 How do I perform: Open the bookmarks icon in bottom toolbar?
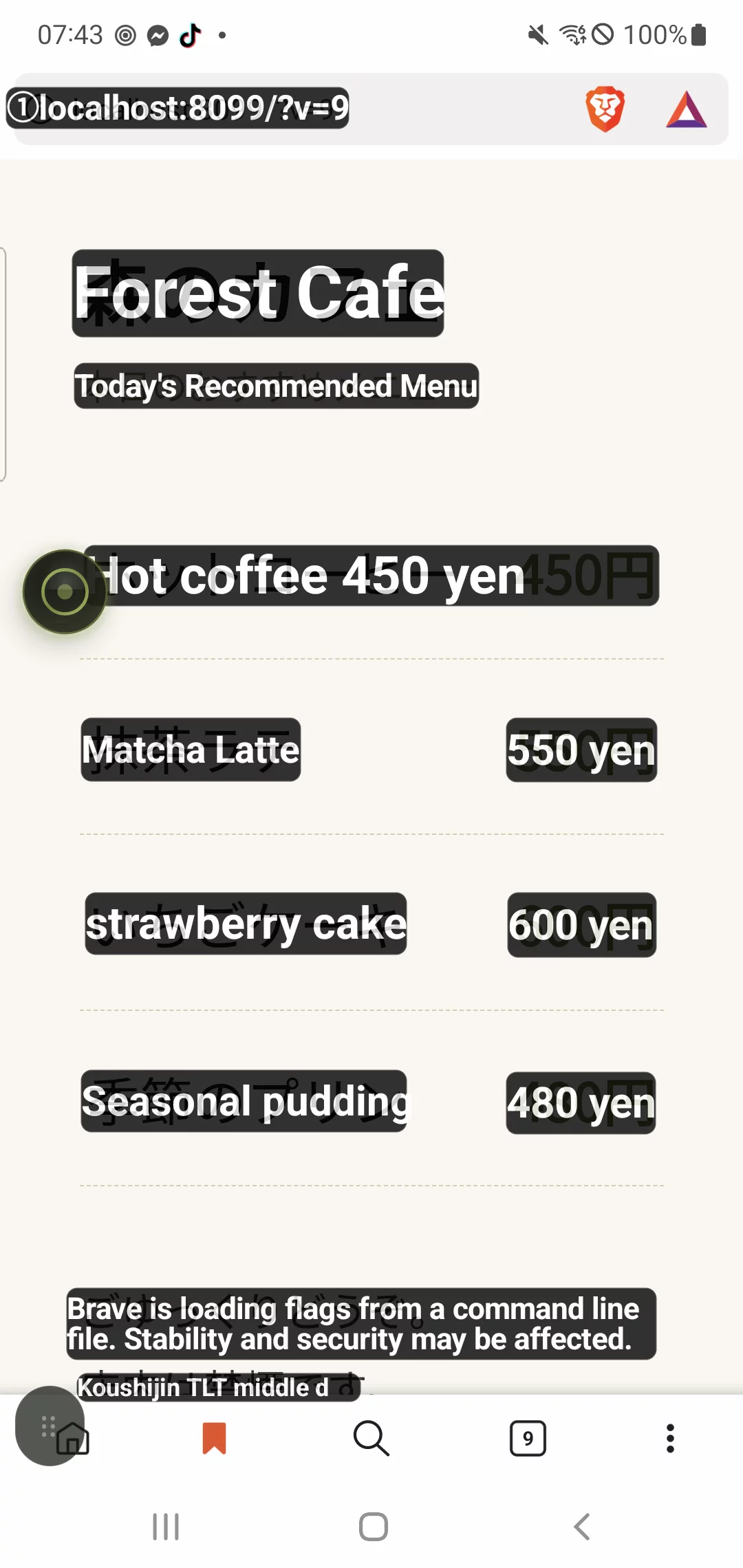click(214, 1438)
